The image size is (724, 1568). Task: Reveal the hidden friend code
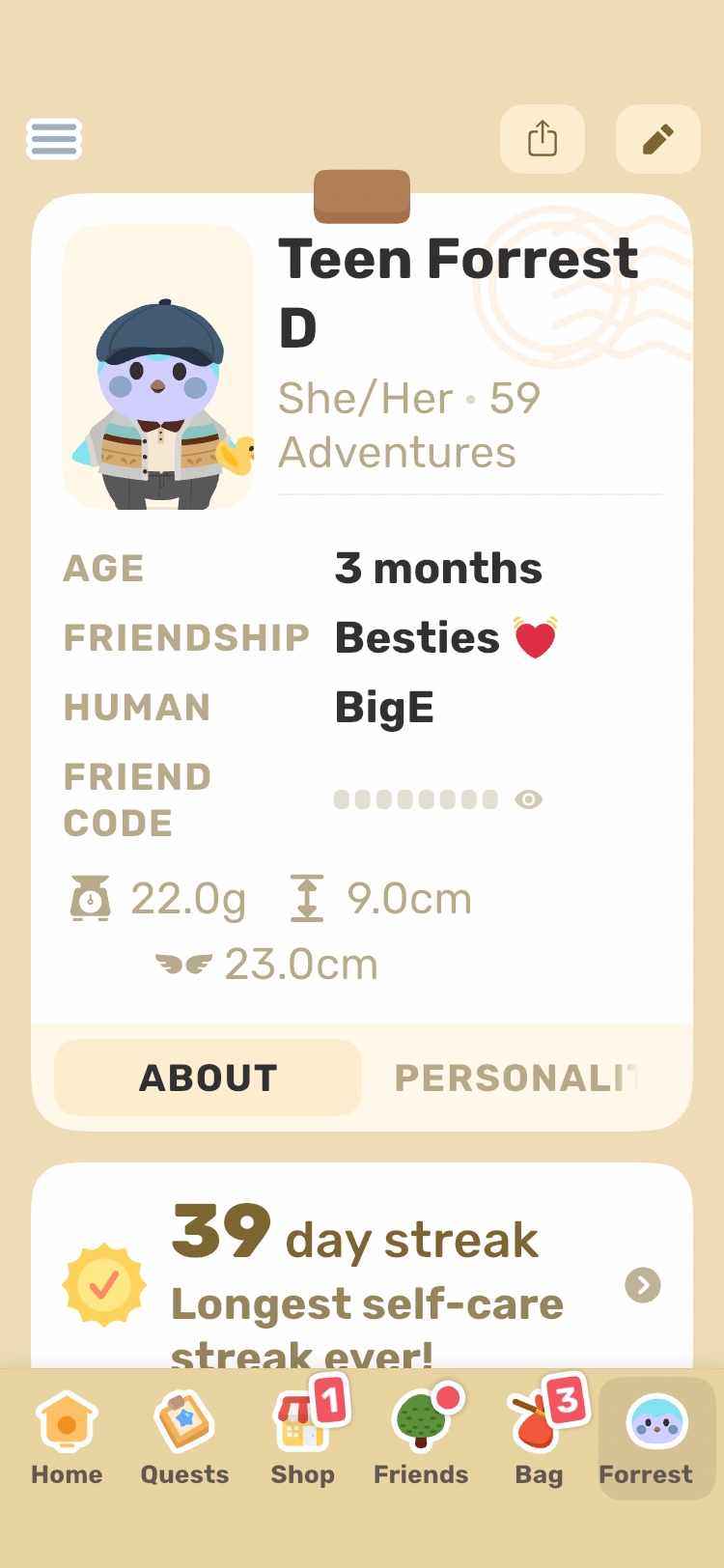pyautogui.click(x=529, y=799)
